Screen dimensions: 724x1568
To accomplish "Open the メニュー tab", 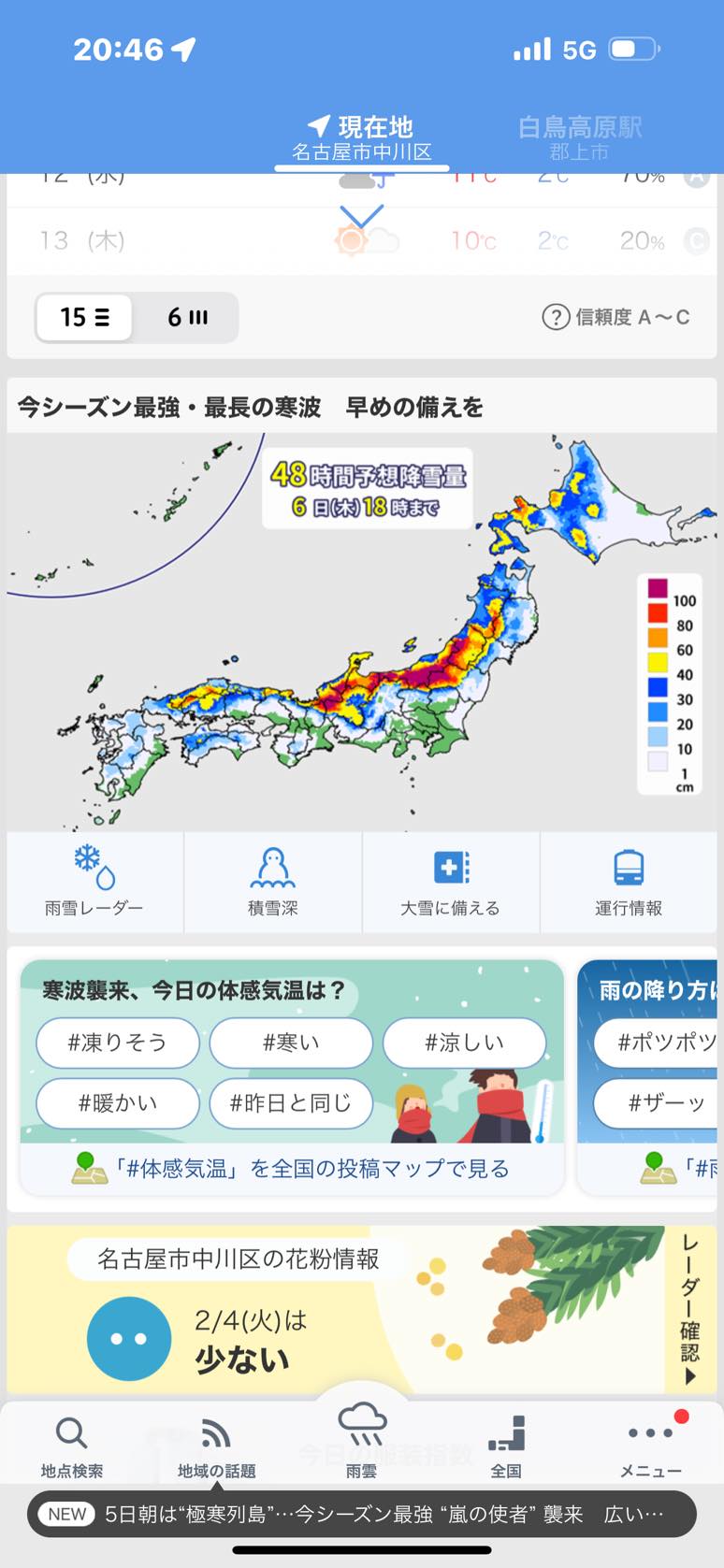I will 652,1447.
